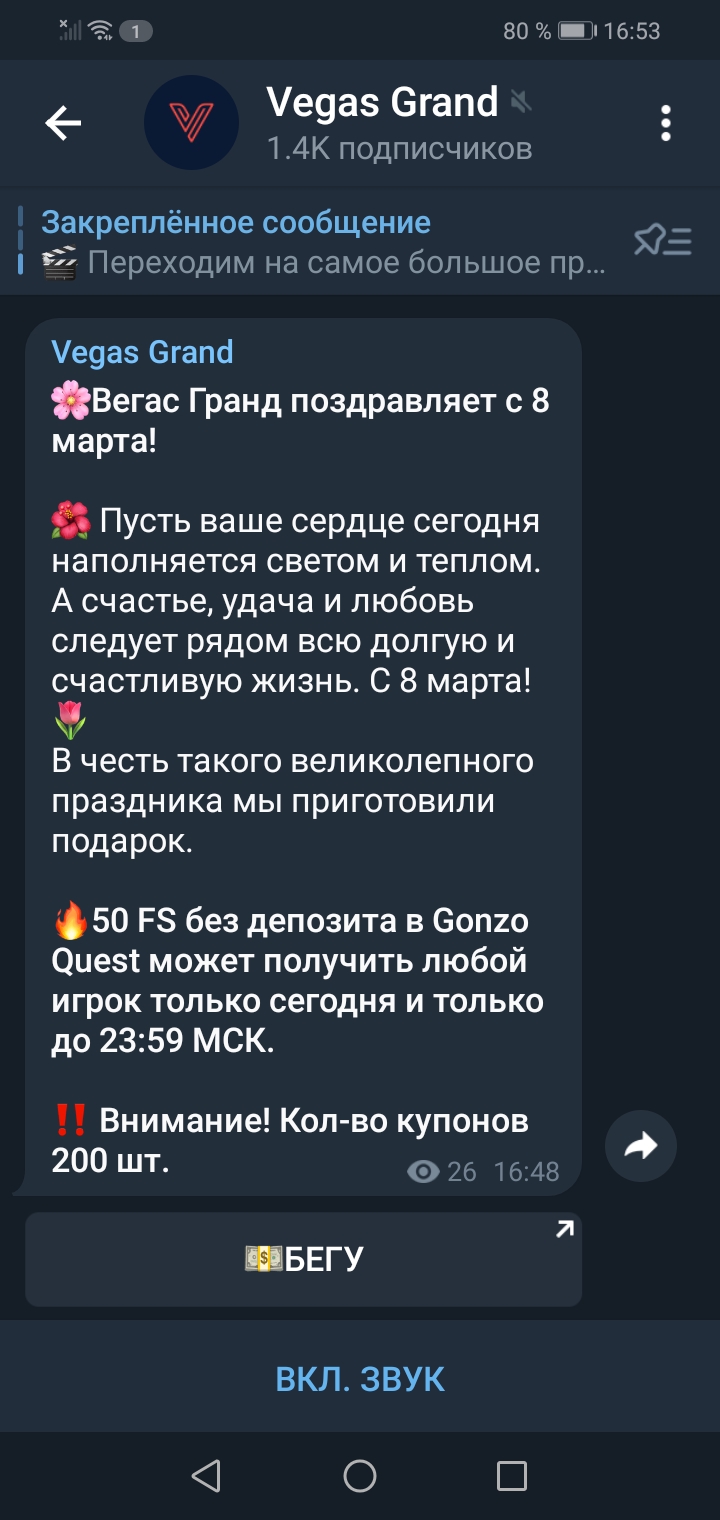Viewport: 720px width, 1520px height.
Task: Tap the Vegas Grand channel title
Action: click(x=381, y=102)
